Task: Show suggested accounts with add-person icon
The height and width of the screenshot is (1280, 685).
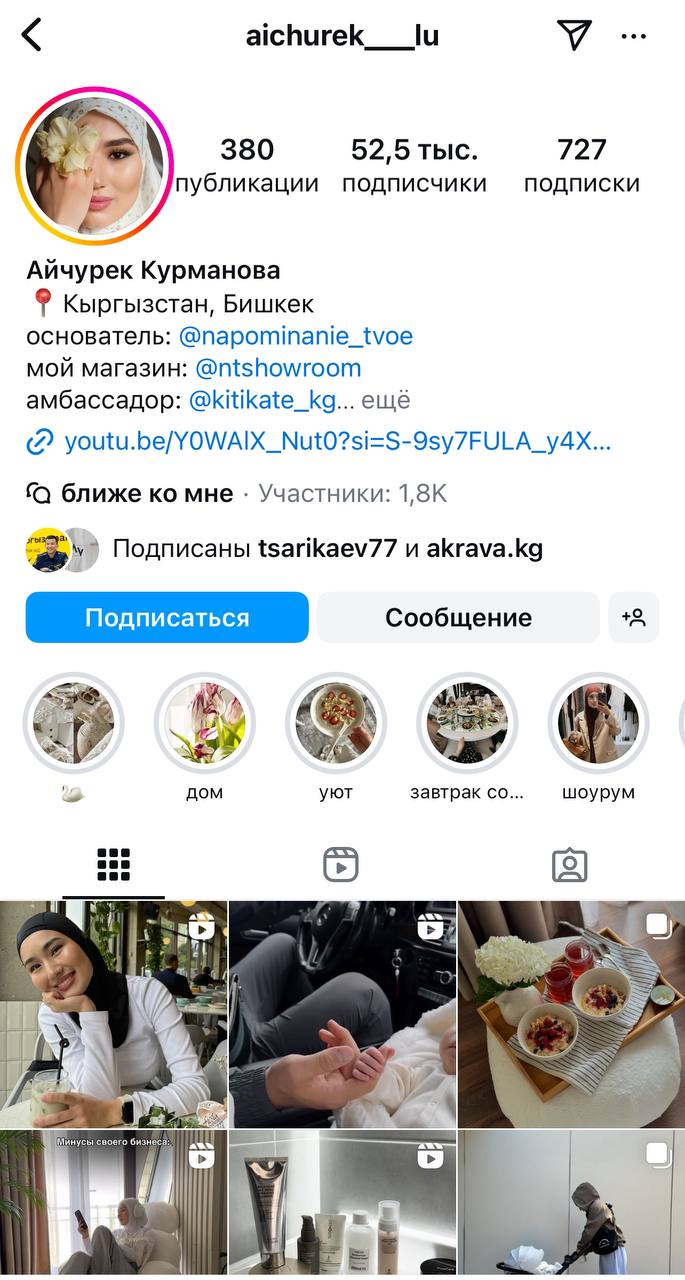Action: pyautogui.click(x=634, y=617)
